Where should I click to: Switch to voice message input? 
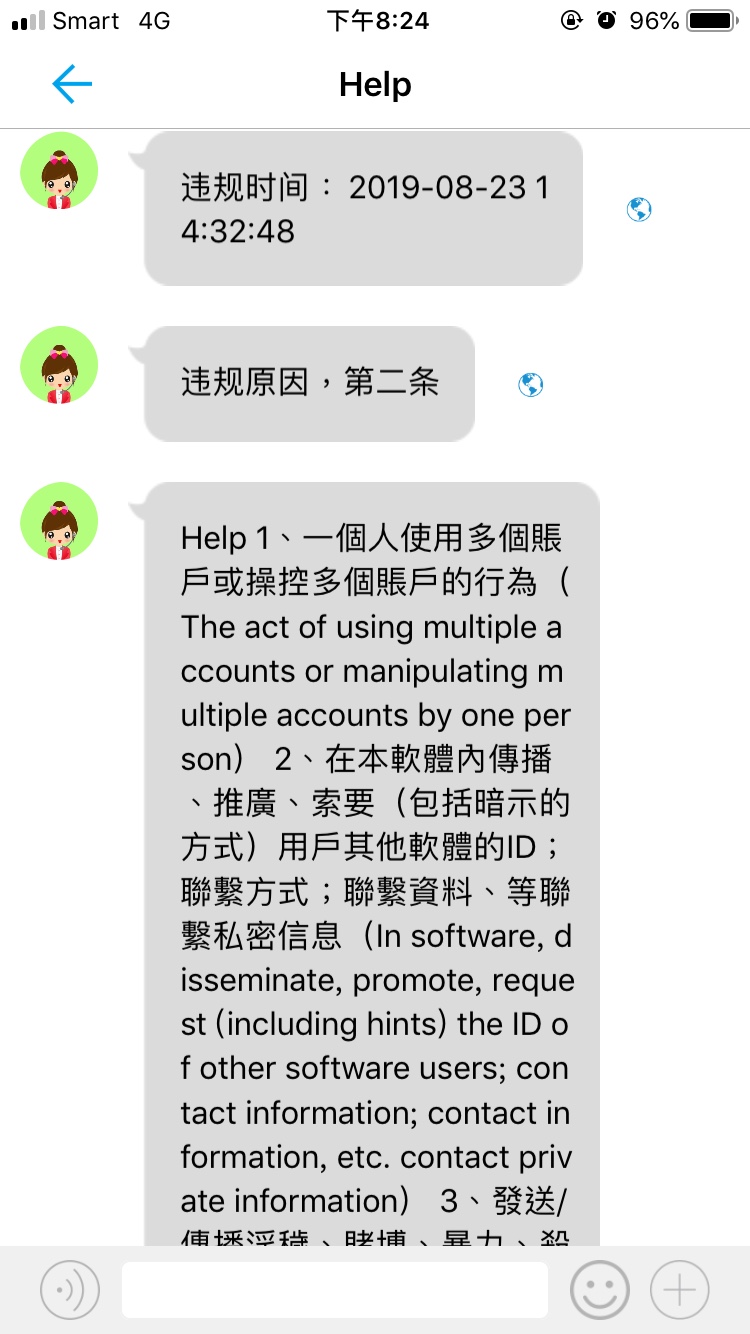69,1290
